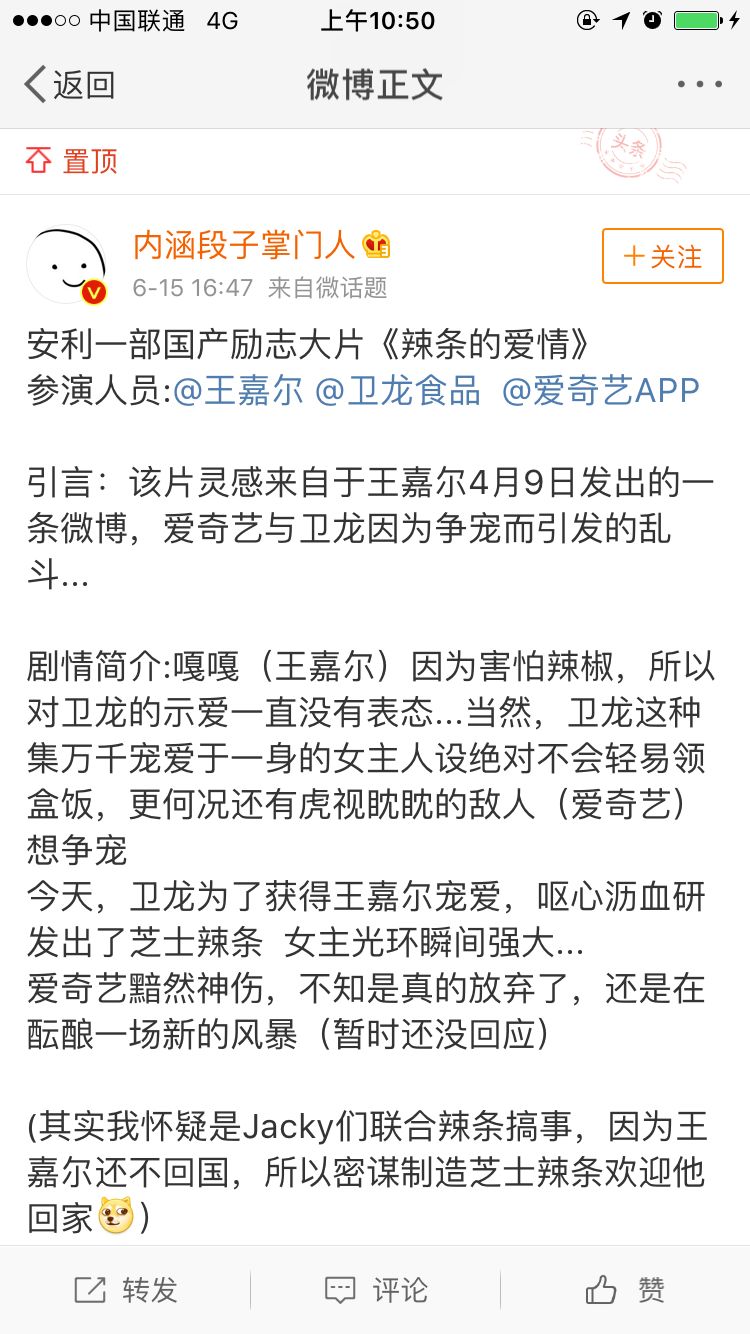
Task: Open the @卫龙食品 mention link
Action: coord(398,391)
